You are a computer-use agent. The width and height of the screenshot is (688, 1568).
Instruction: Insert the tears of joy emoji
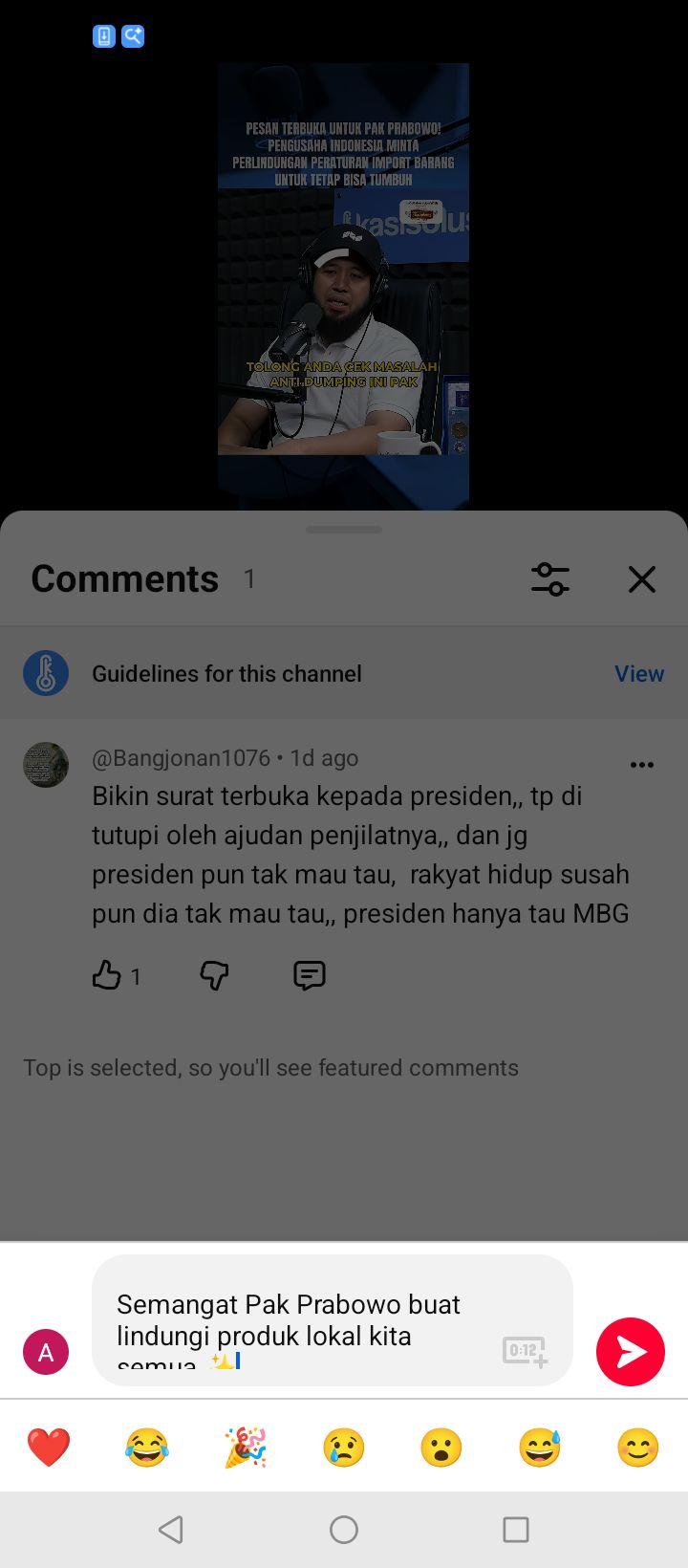point(147,1447)
